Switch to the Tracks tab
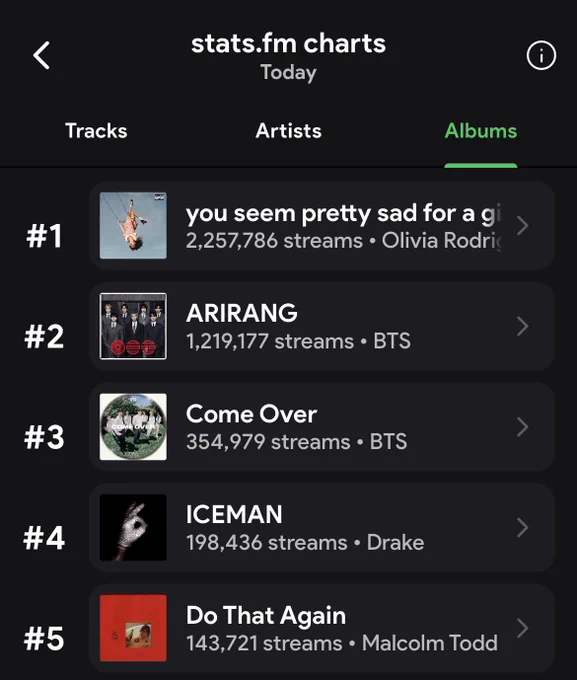Viewport: 577px width, 680px height. pos(96,131)
